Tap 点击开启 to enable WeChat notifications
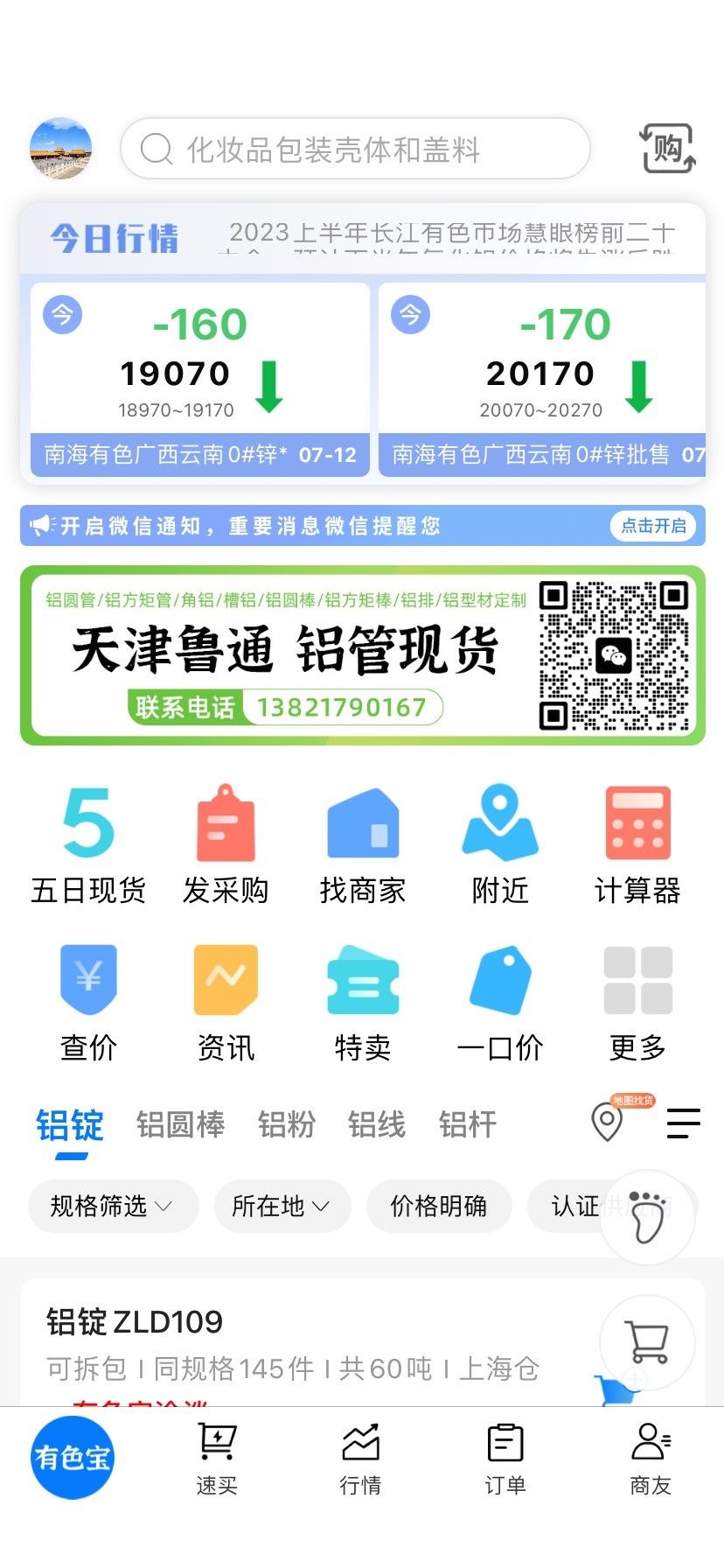Image resolution: width=724 pixels, height=1568 pixels. [652, 525]
